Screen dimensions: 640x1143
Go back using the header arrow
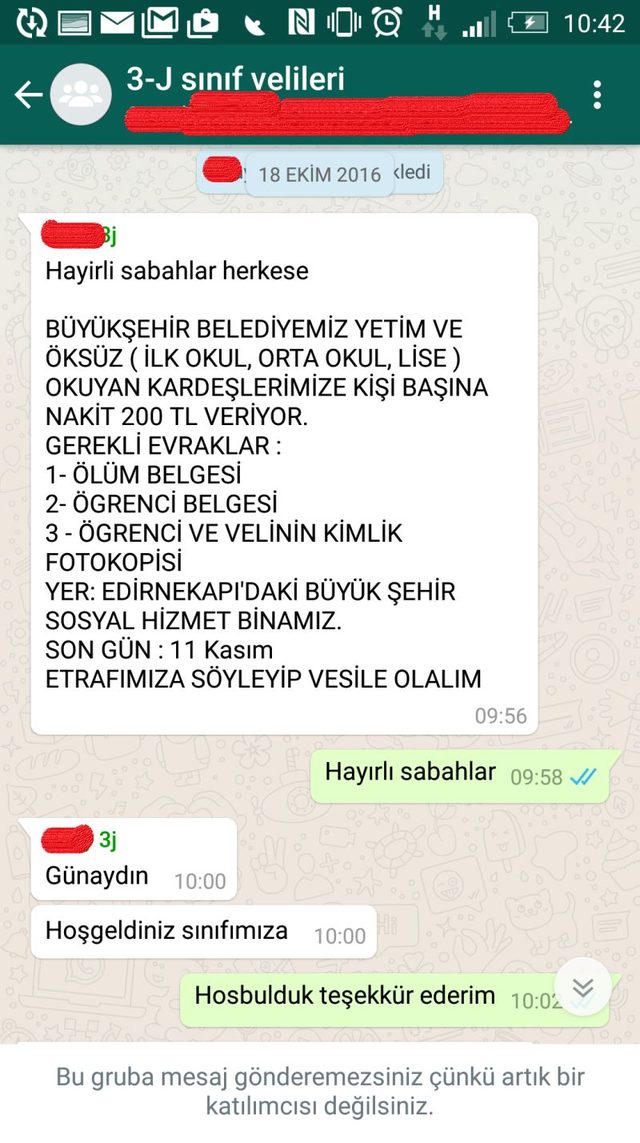pos(28,95)
